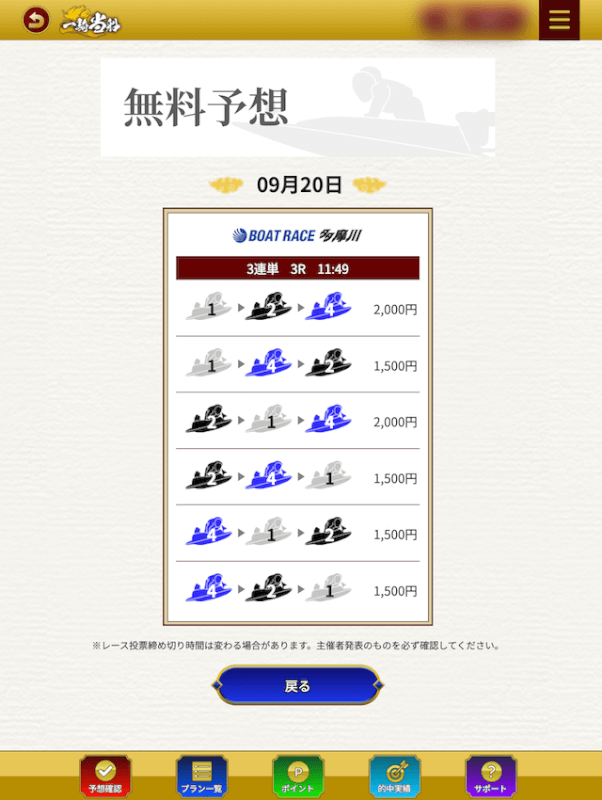This screenshot has height=800, width=602.
Task: Open the 的中実績 tab
Action: (x=394, y=776)
